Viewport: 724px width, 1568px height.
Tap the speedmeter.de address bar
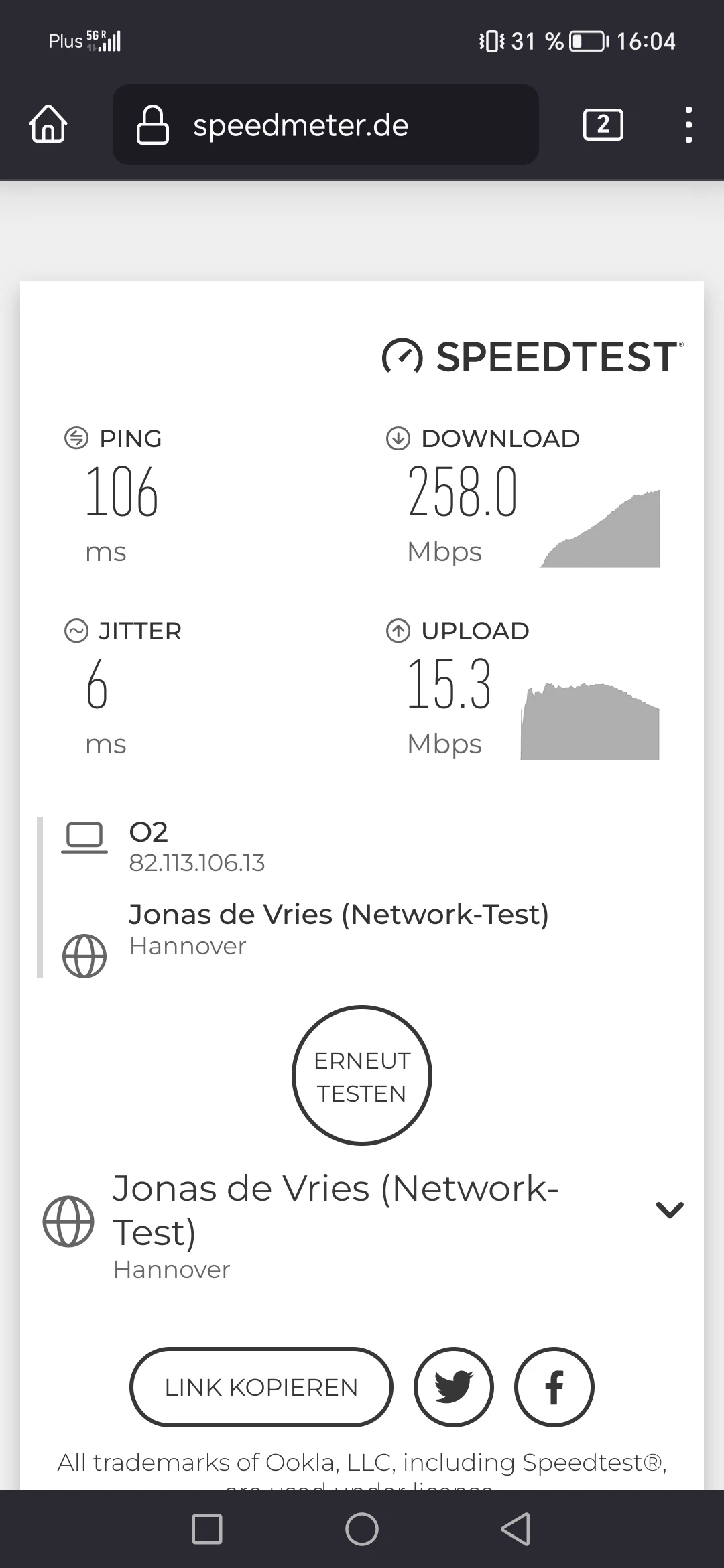pos(326,125)
